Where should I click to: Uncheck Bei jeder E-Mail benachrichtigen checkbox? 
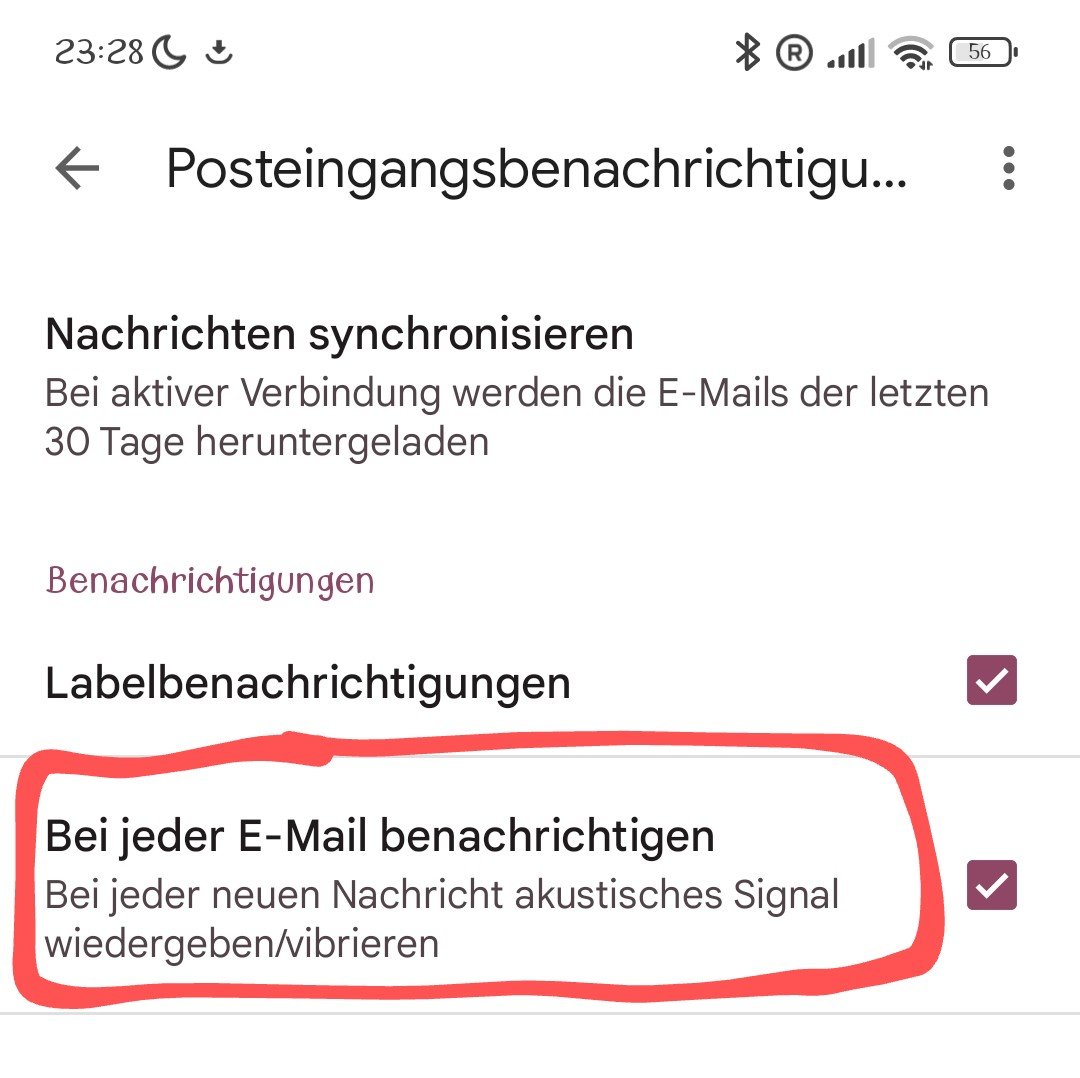click(991, 885)
